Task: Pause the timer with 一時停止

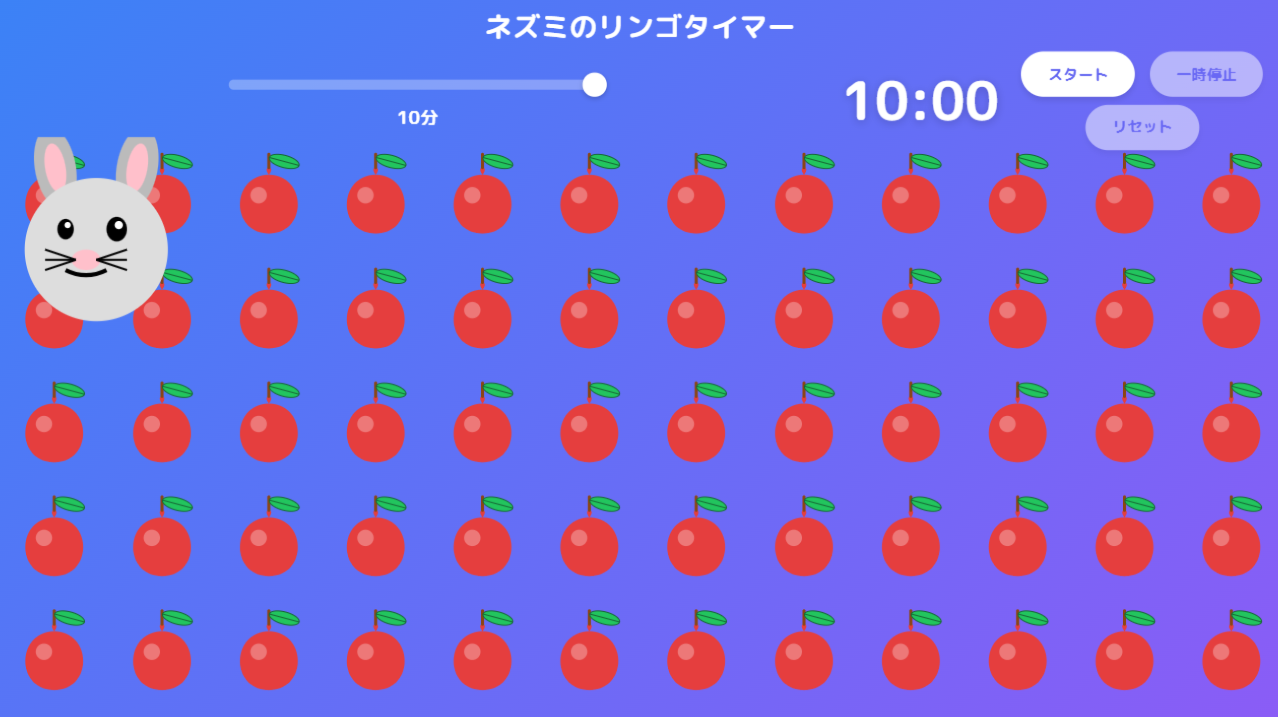Action: pyautogui.click(x=1206, y=74)
